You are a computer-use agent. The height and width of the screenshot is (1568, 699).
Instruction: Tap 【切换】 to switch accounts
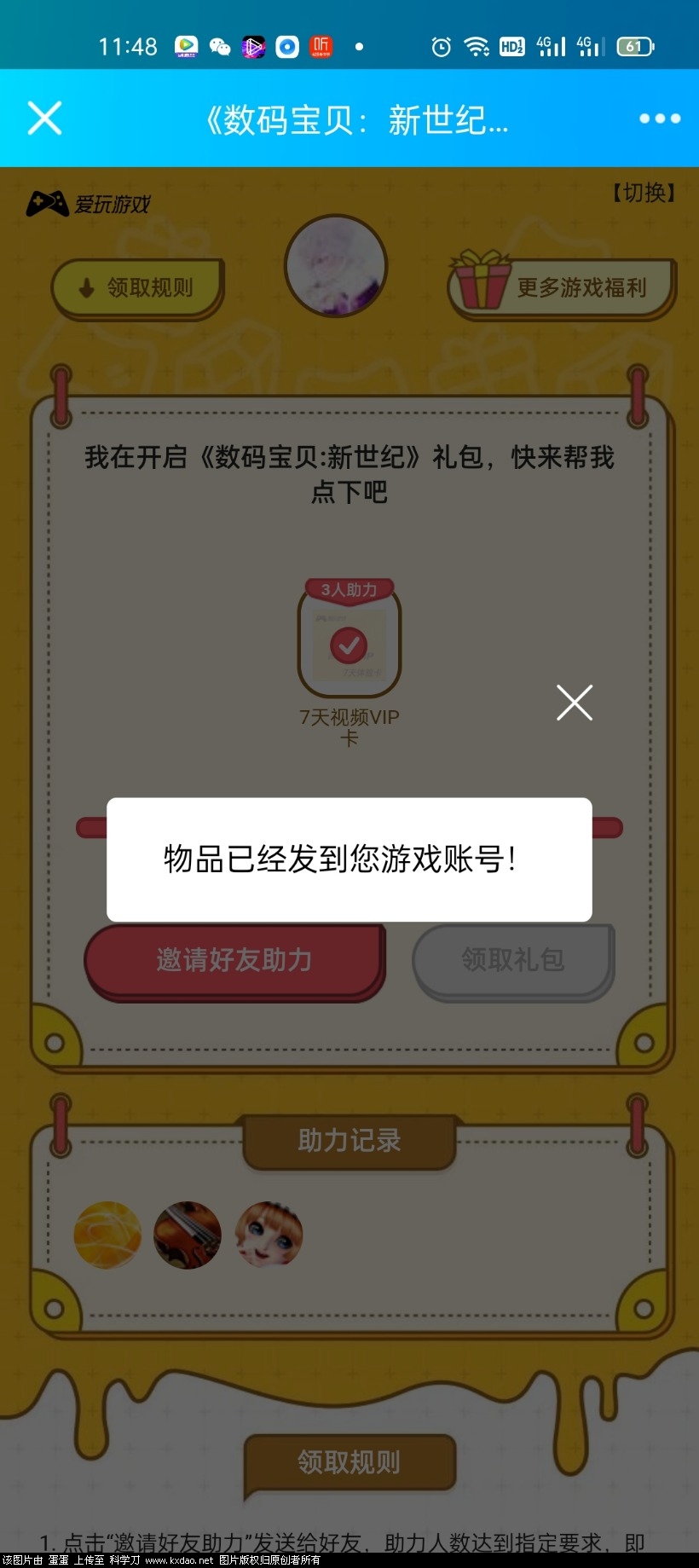644,194
